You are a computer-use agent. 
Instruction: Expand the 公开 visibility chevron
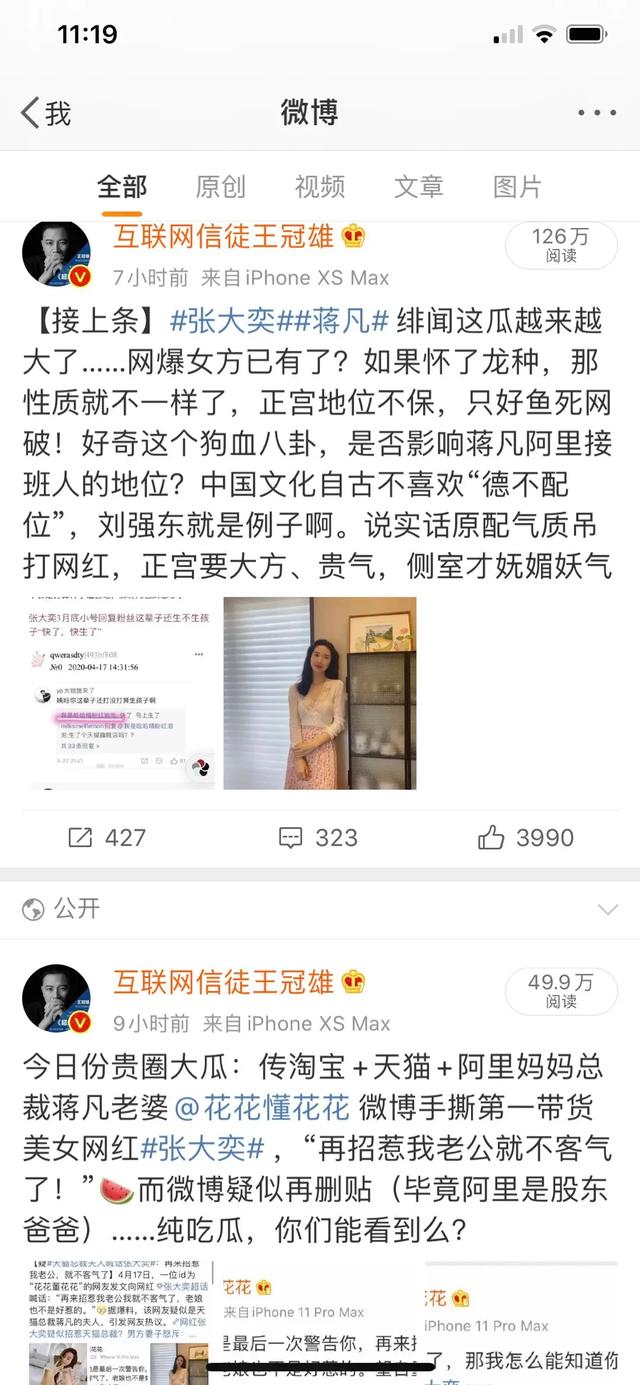coord(607,909)
